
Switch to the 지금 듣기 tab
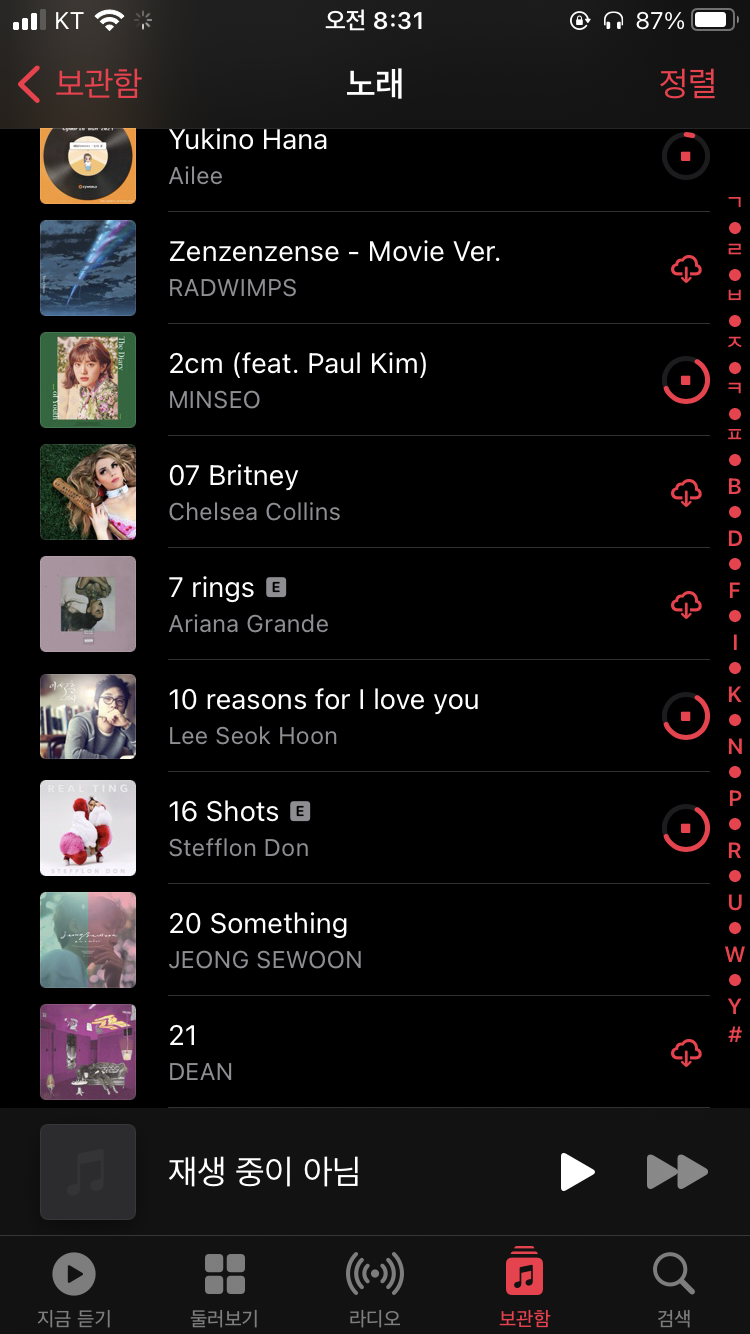point(74,1288)
